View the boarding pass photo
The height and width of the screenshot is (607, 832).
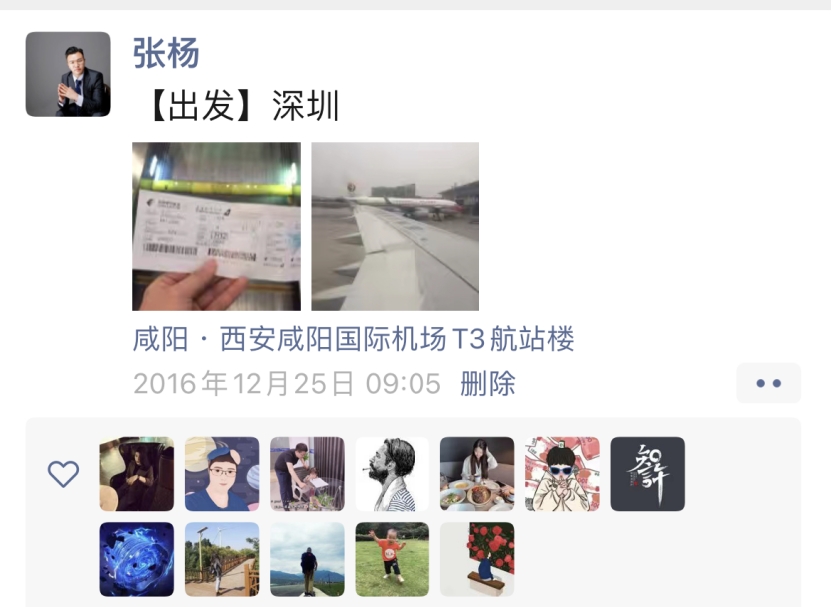[216, 226]
